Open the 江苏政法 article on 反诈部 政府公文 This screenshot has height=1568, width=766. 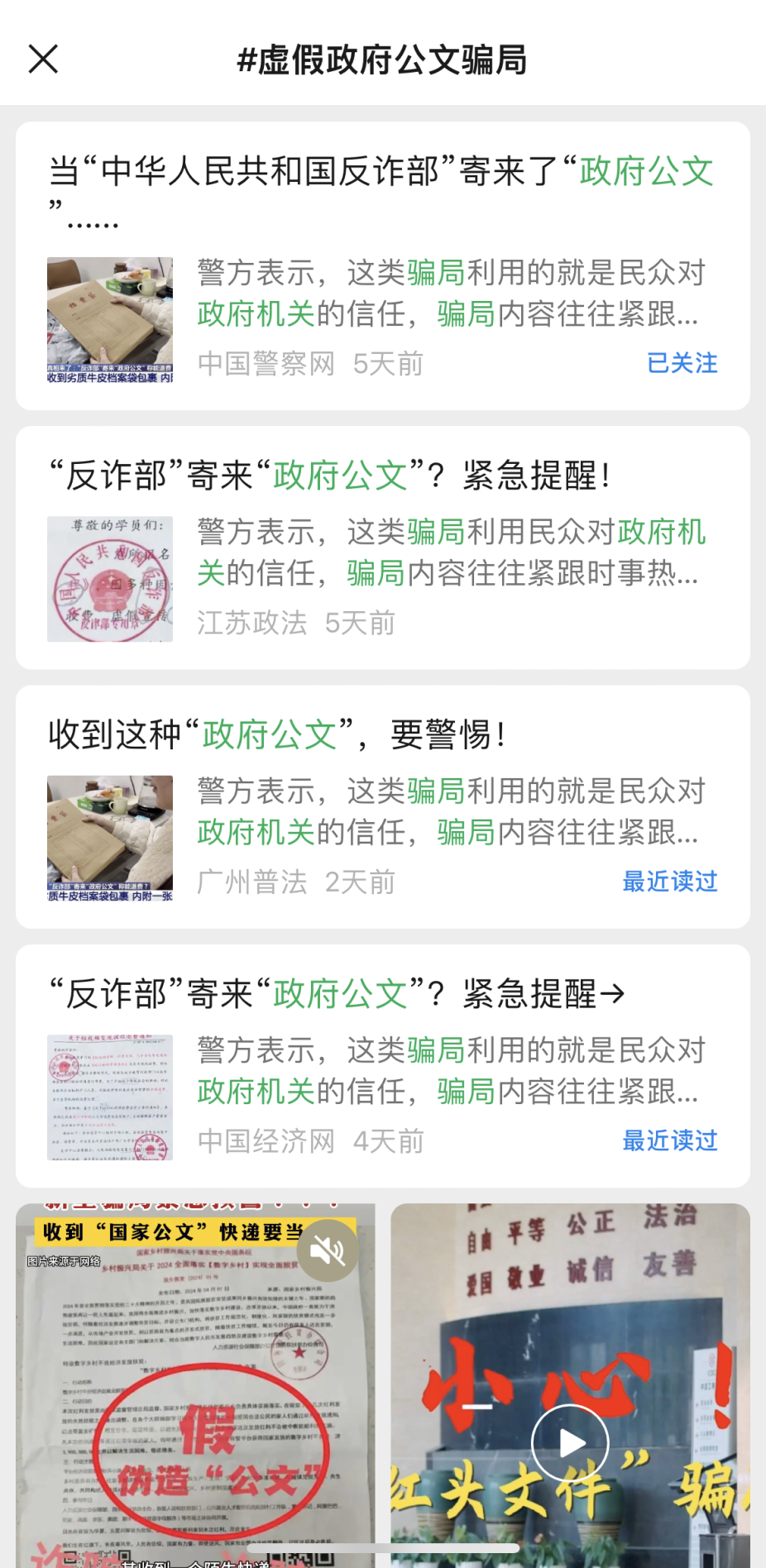click(x=383, y=547)
